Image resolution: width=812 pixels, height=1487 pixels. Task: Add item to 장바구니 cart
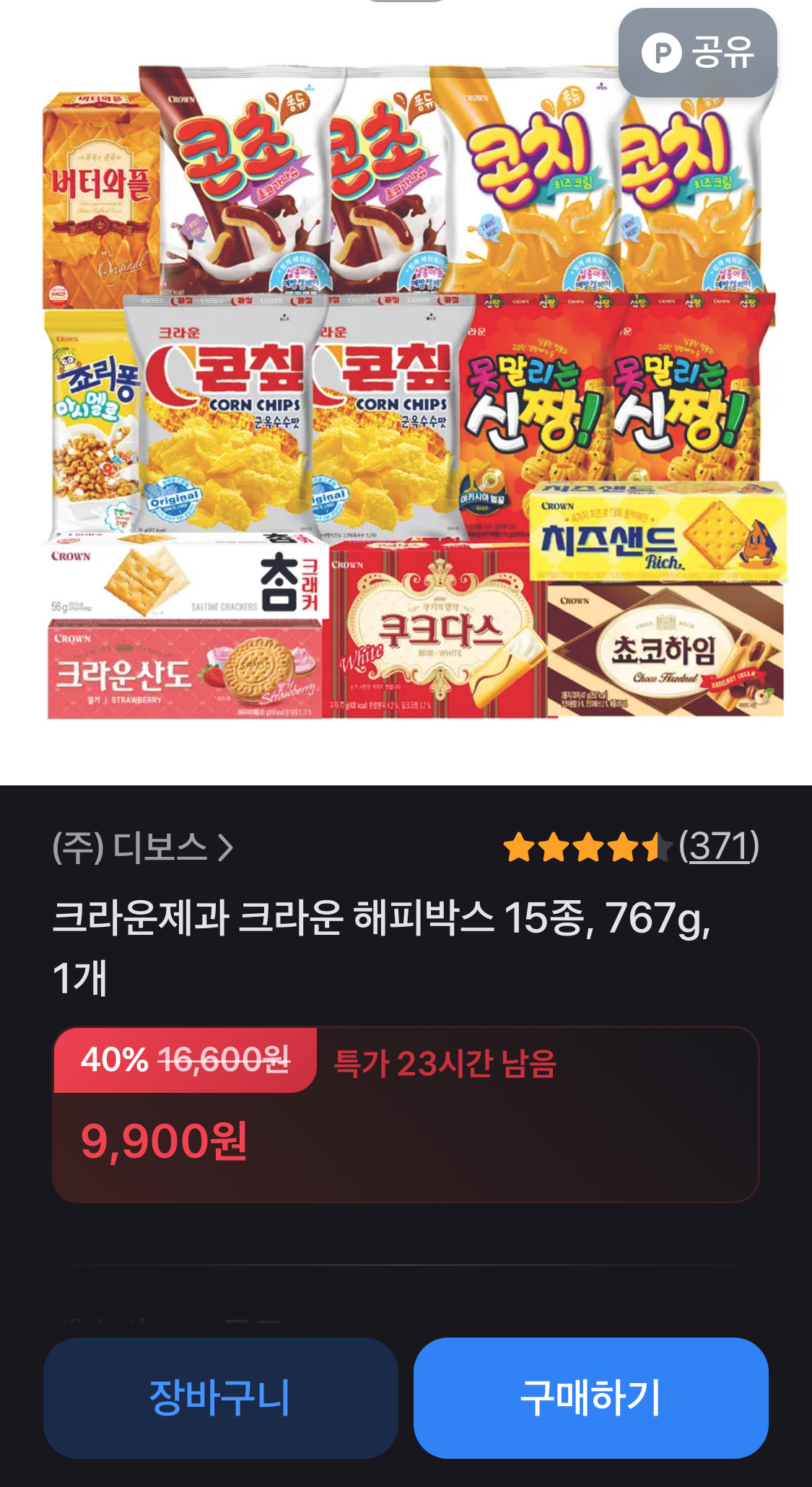[x=220, y=1397]
